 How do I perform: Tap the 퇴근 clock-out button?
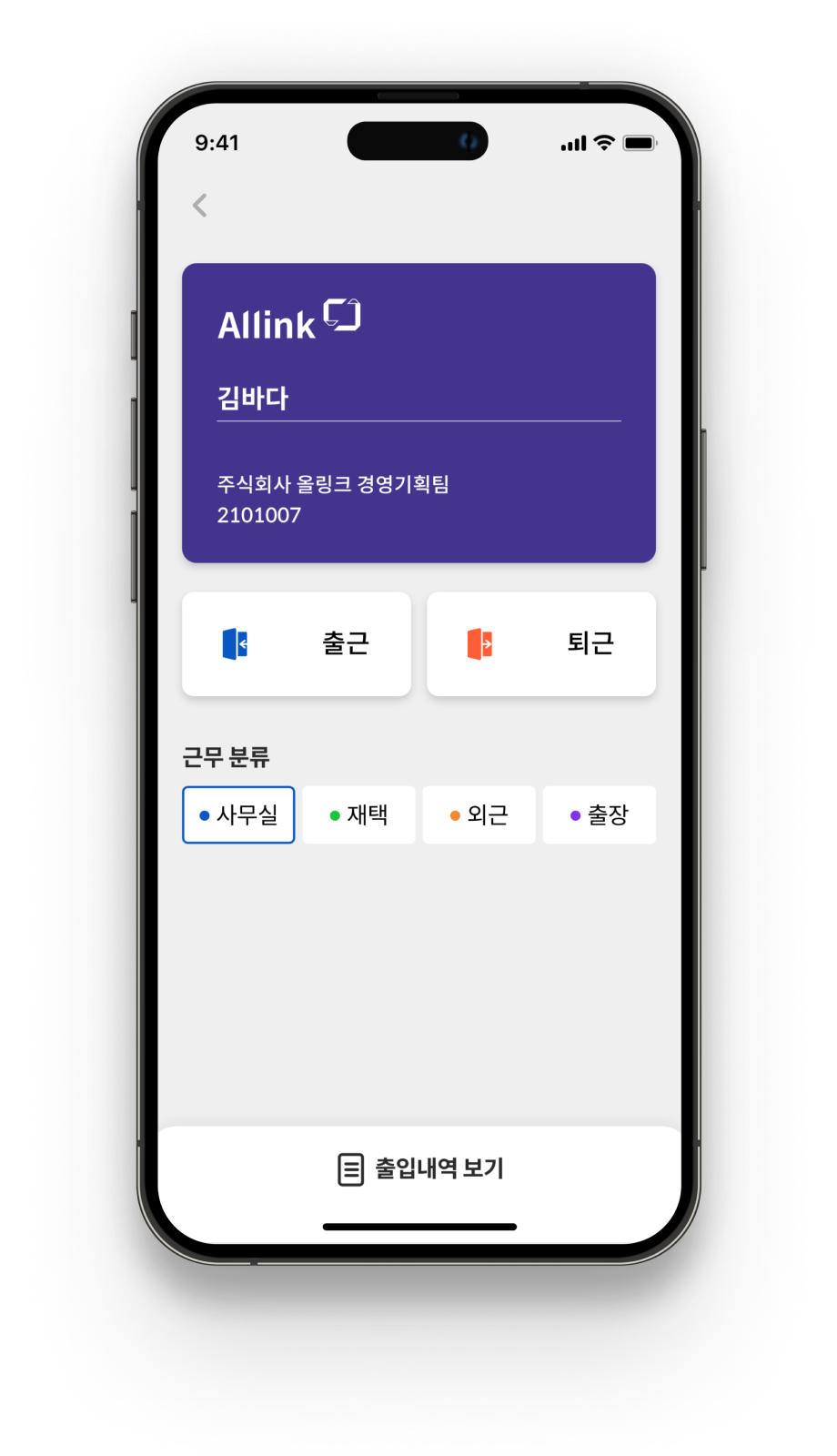[x=541, y=644]
